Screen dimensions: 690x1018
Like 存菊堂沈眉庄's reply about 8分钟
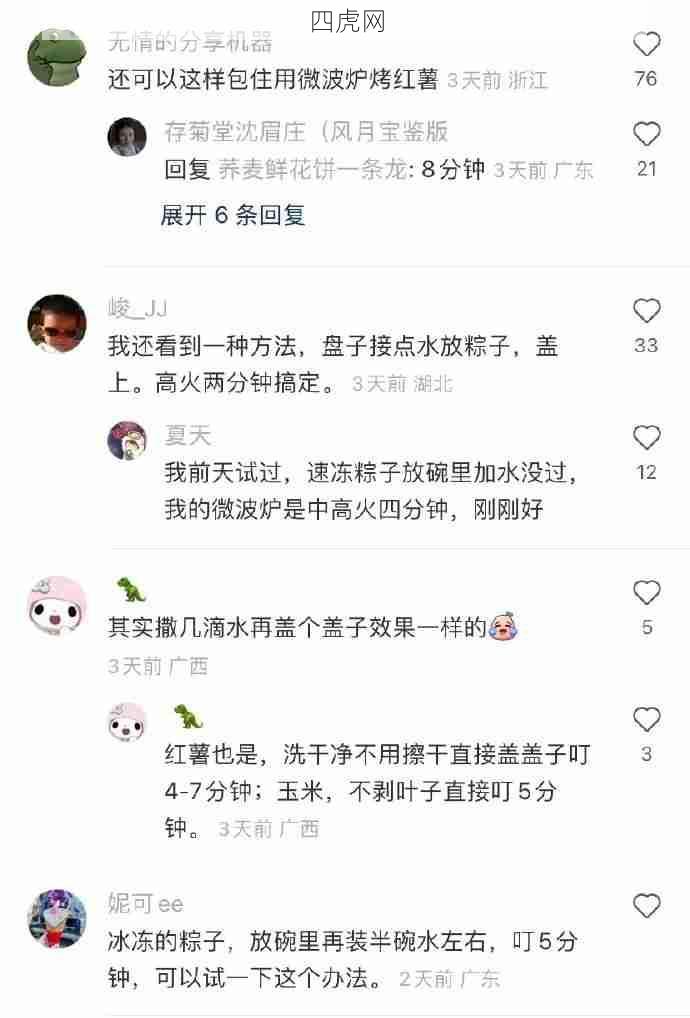click(647, 134)
